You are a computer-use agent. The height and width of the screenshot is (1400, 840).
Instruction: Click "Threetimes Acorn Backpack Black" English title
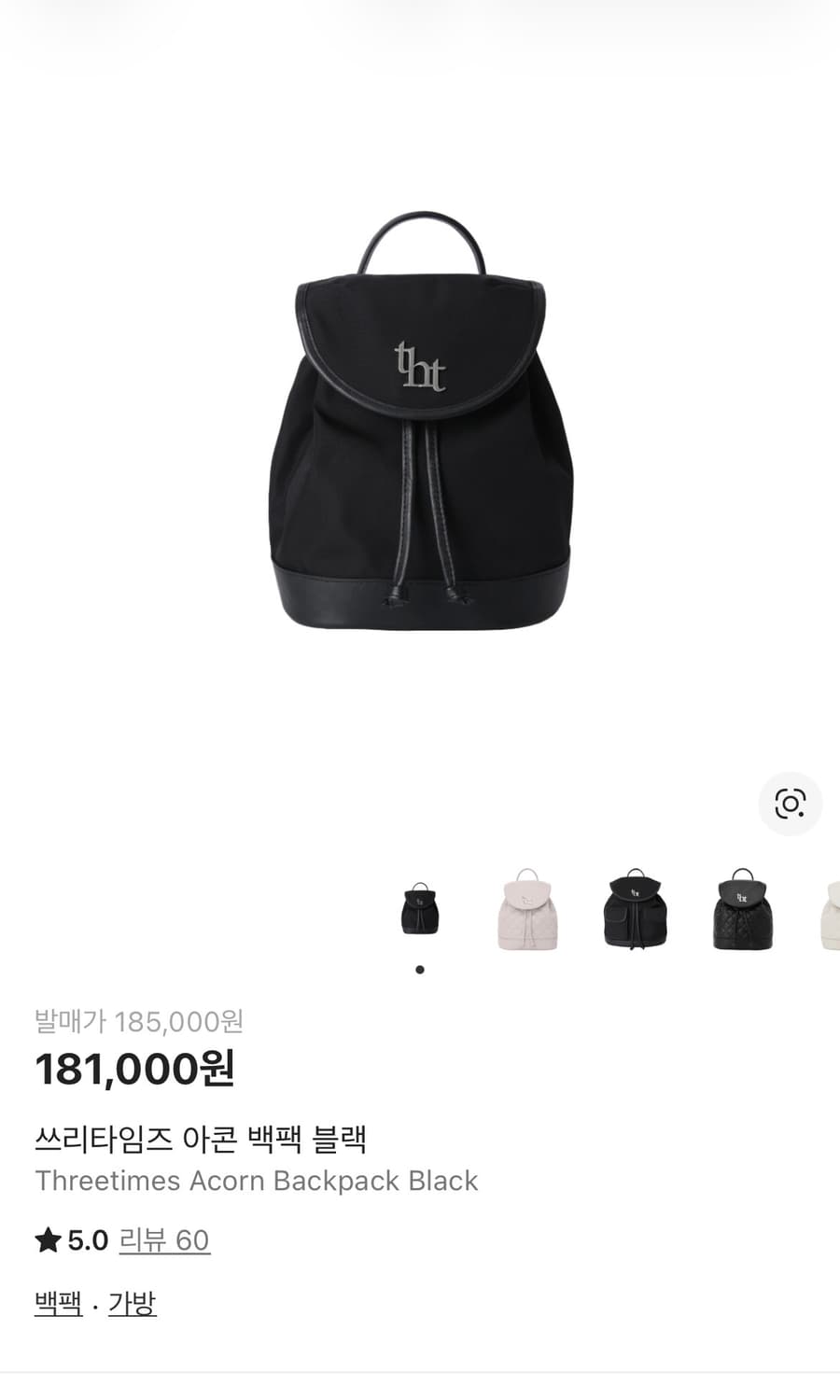click(x=256, y=1181)
